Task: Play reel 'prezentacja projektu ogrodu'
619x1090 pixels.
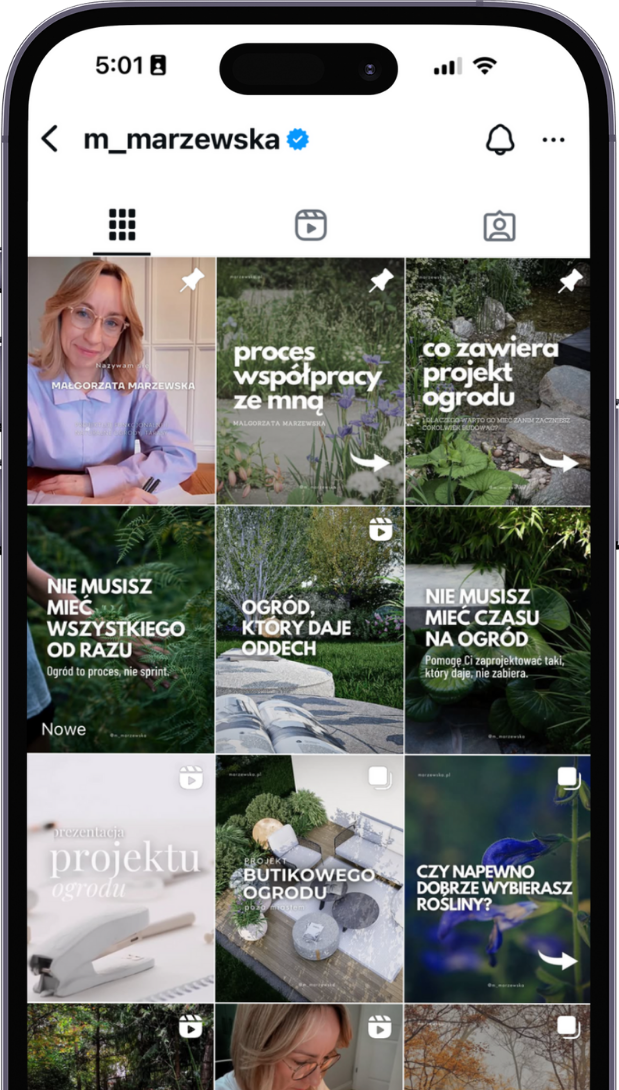Action: (x=121, y=878)
